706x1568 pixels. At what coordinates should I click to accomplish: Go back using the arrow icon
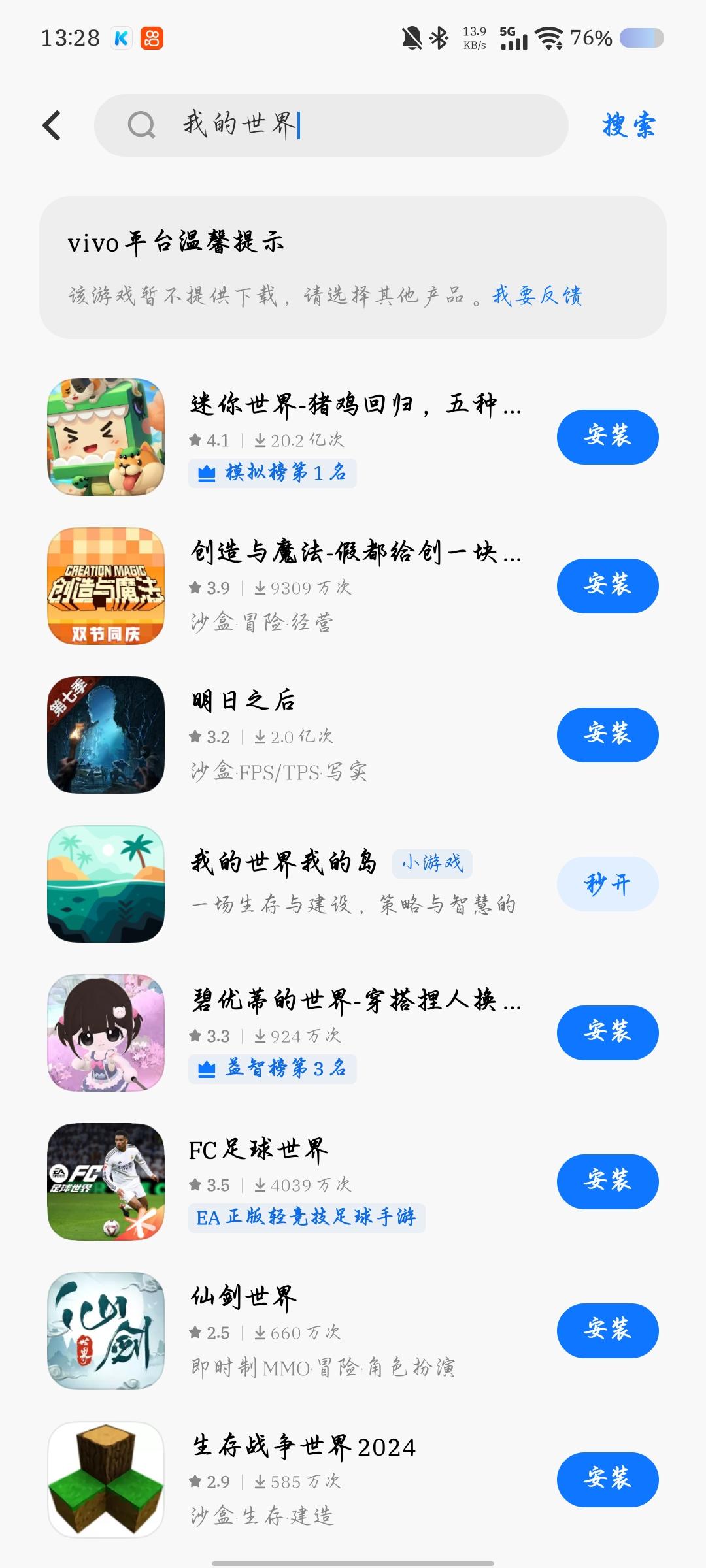click(52, 125)
